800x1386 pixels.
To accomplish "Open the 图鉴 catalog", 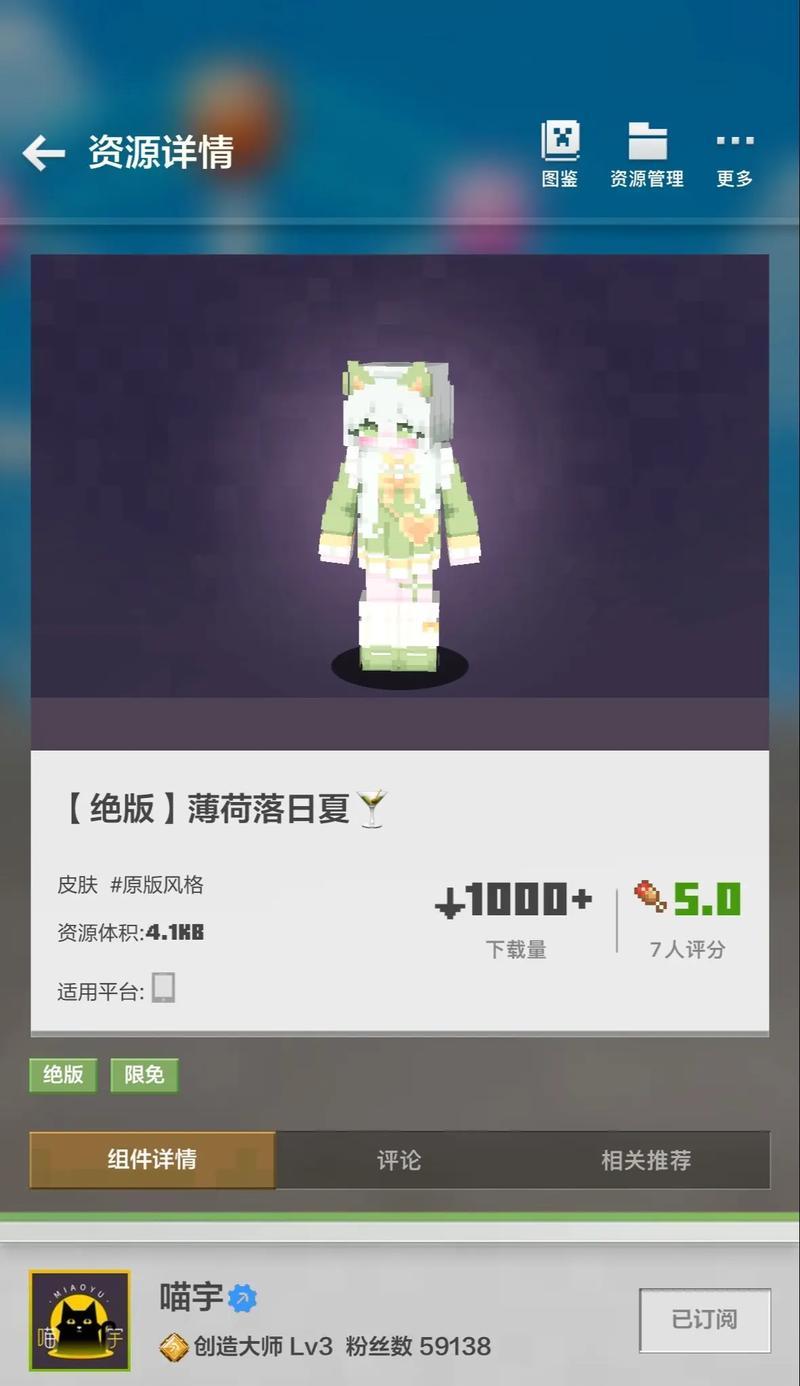I will pyautogui.click(x=560, y=154).
